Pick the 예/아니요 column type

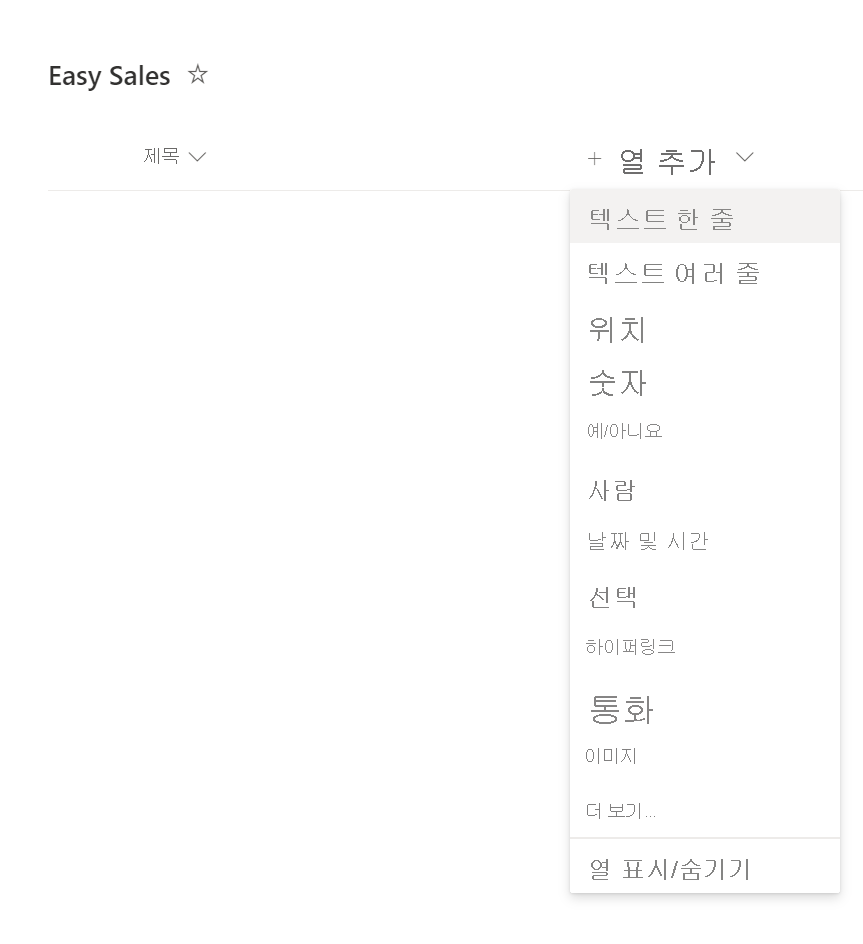point(625,431)
